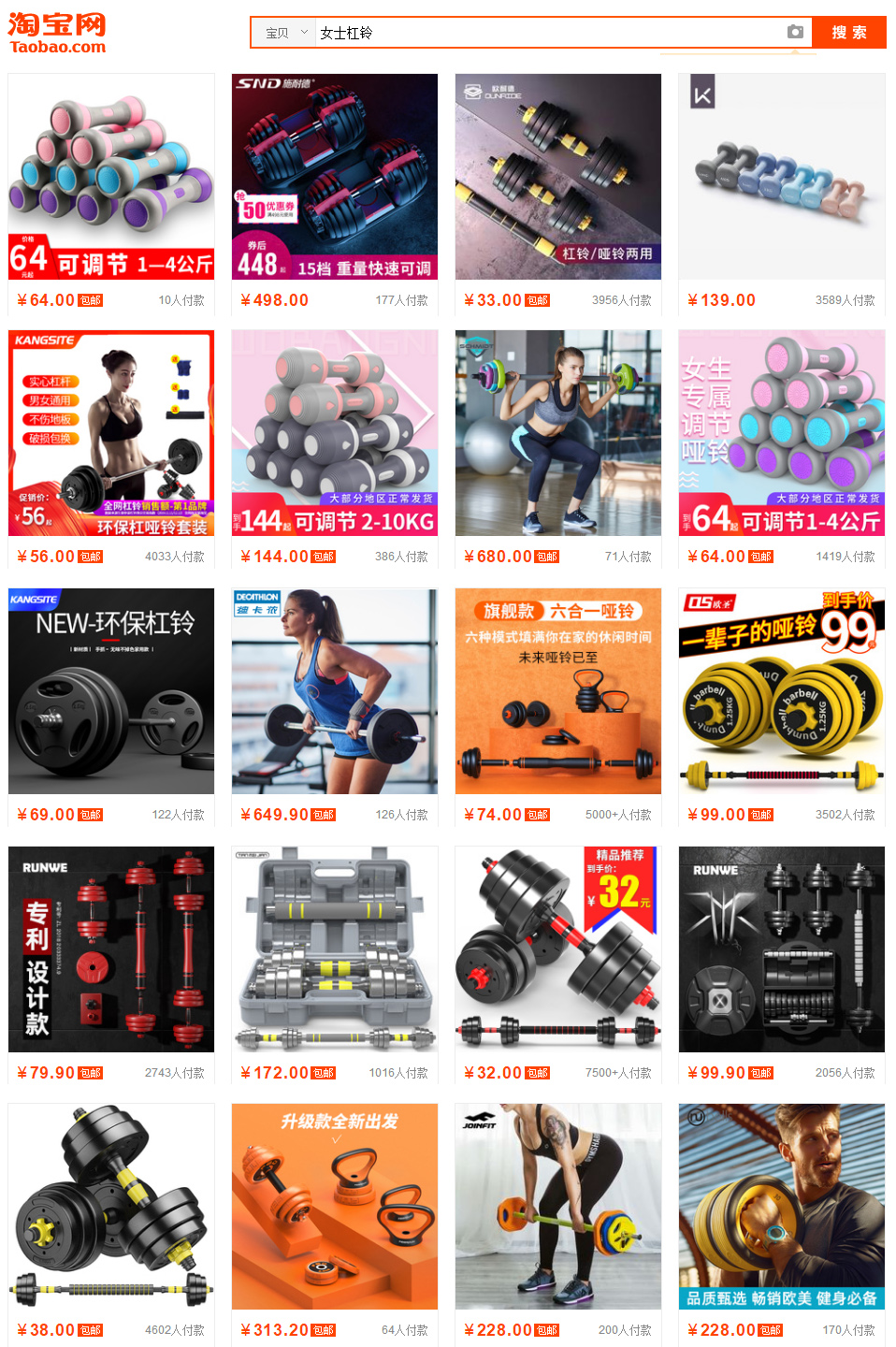
Task: View the ¥99.00 yellow dumbbell listing
Action: point(782,691)
